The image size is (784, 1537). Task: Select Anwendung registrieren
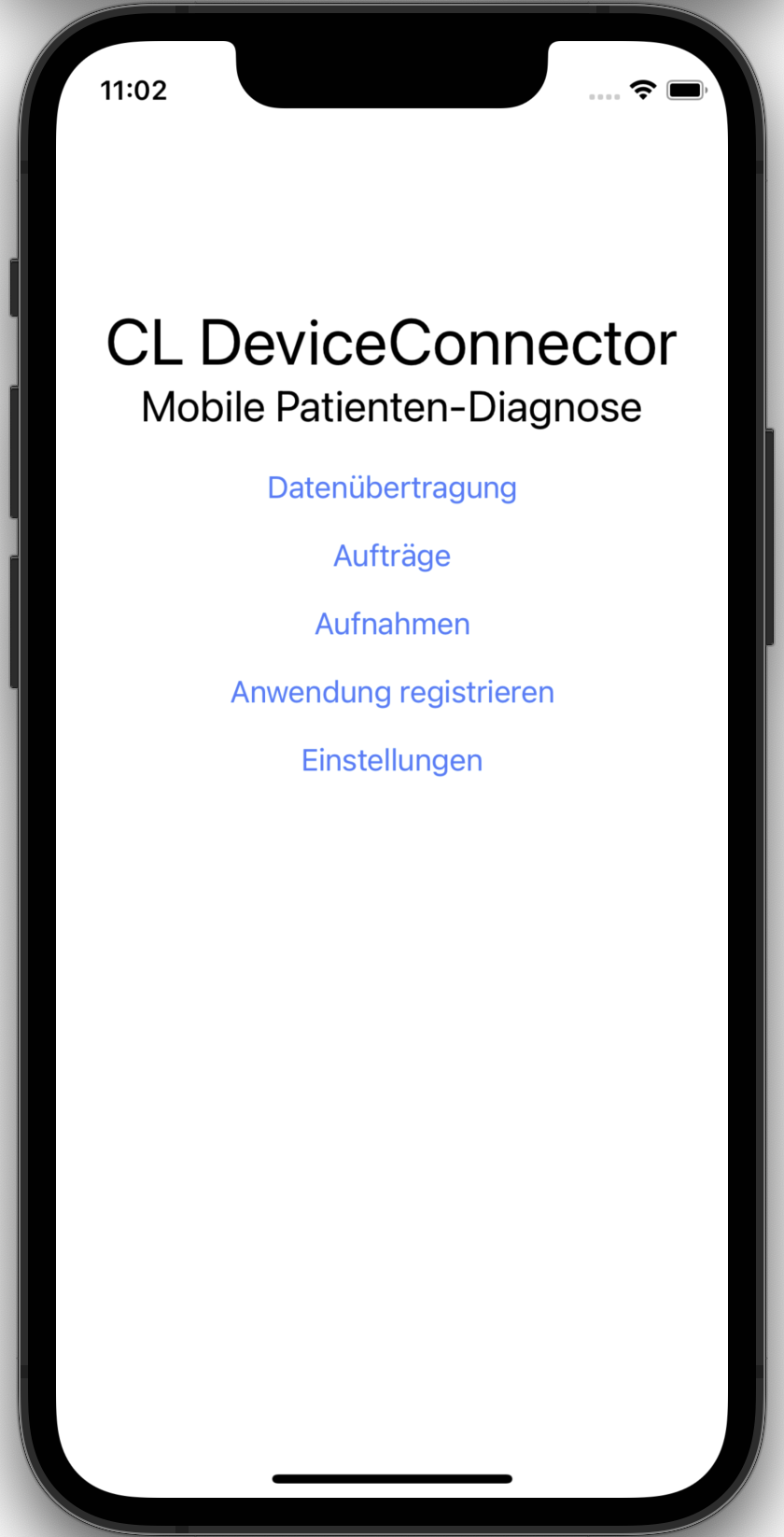(392, 692)
